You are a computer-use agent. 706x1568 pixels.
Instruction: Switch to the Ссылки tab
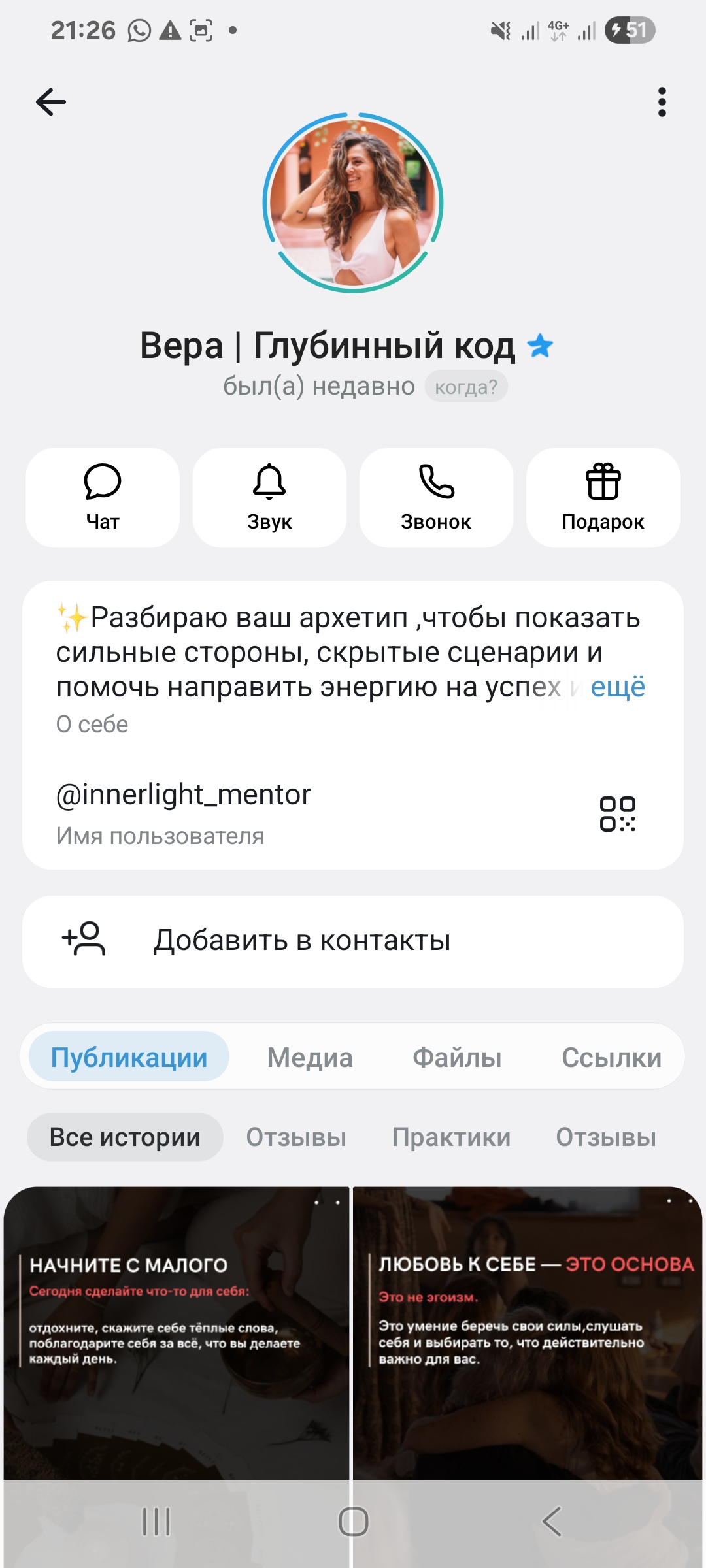point(611,1057)
